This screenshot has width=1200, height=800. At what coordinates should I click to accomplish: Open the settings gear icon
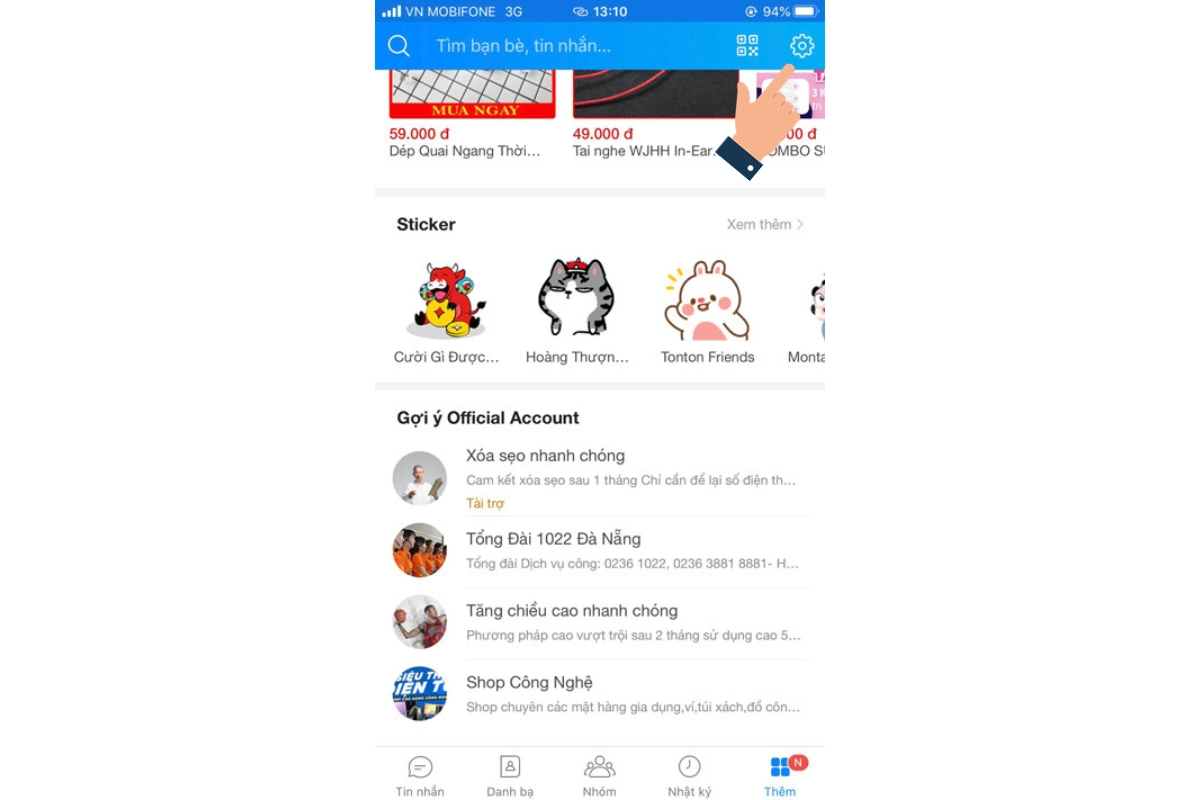pyautogui.click(x=802, y=46)
